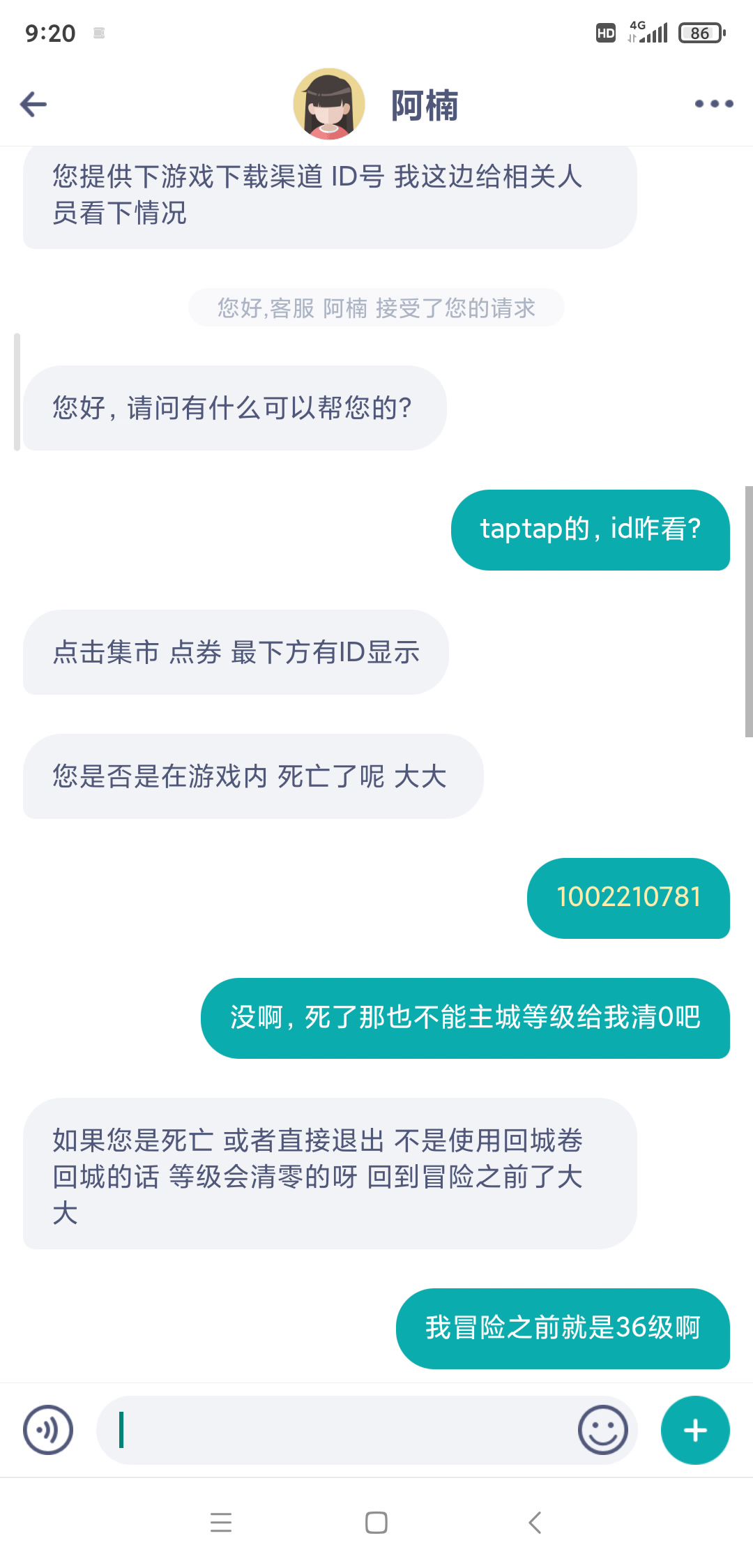The width and height of the screenshot is (753, 1568).
Task: Switch to voice input mode
Action: click(x=48, y=1429)
